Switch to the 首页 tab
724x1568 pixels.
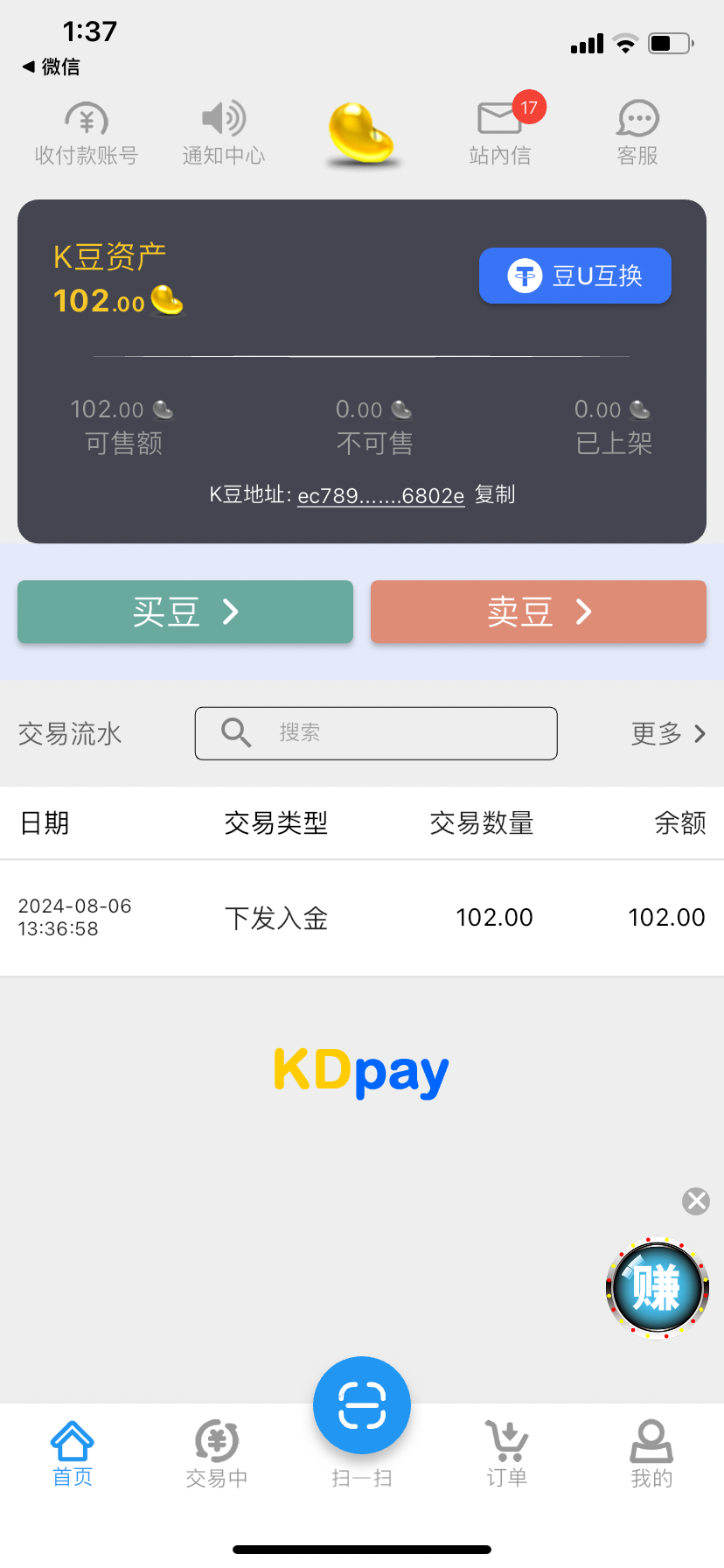[x=73, y=1453]
